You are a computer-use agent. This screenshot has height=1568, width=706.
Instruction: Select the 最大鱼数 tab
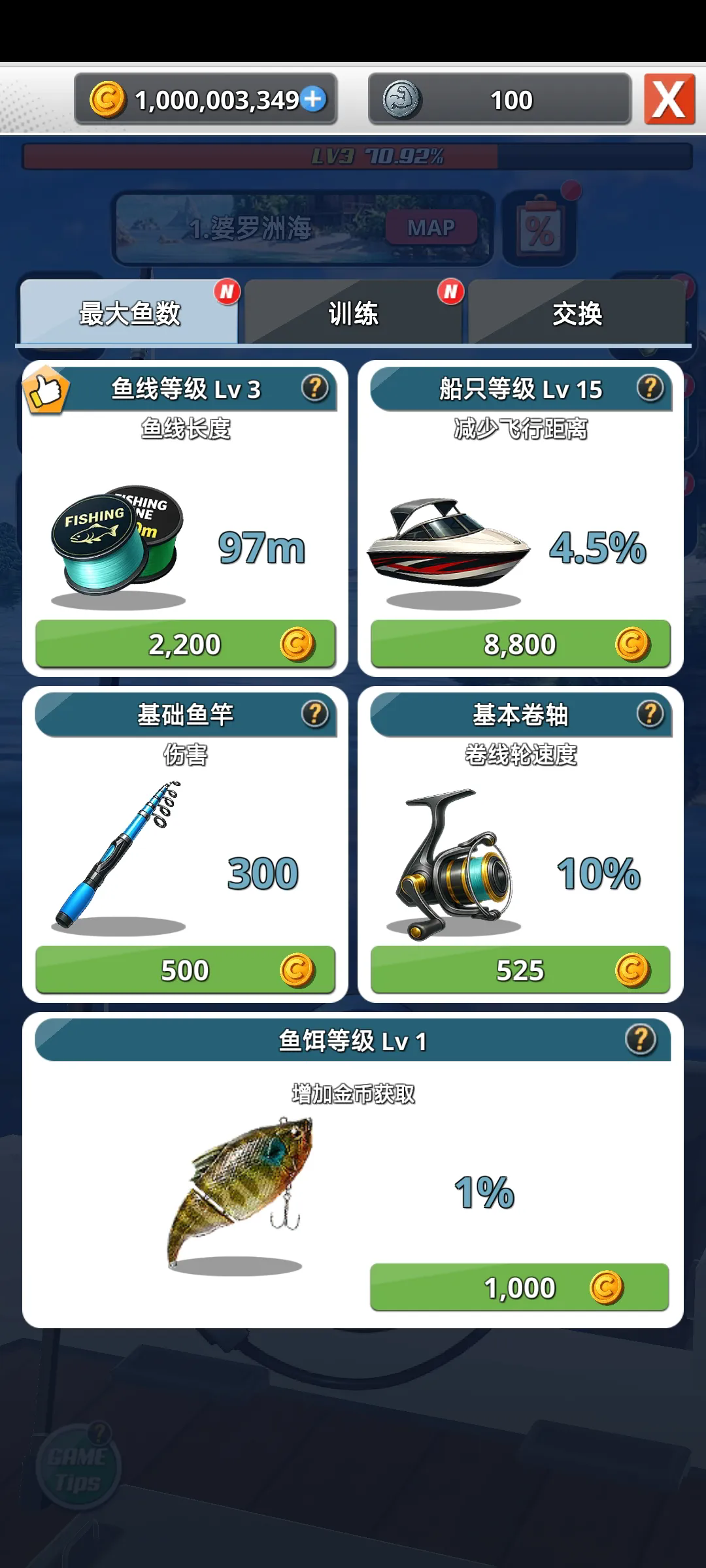pyautogui.click(x=129, y=314)
